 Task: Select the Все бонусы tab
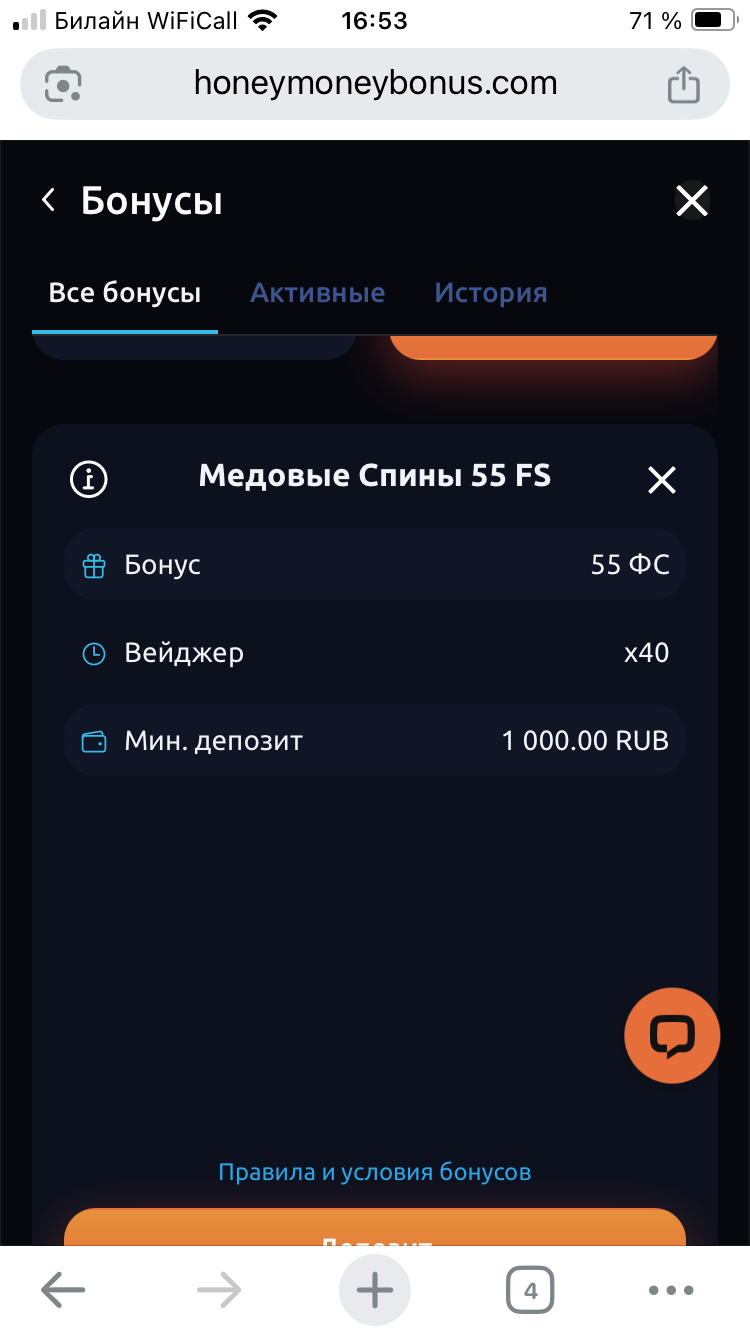coord(125,293)
